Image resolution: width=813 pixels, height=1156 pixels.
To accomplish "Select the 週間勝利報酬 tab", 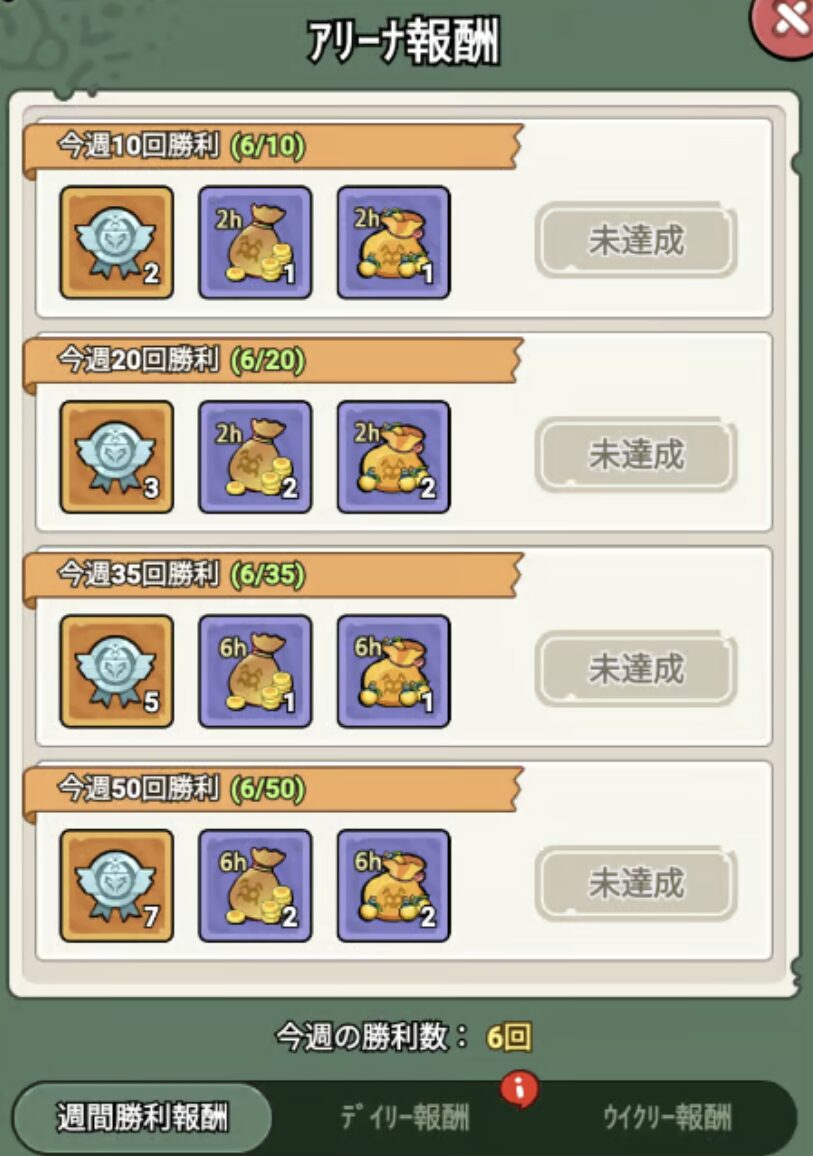I will (x=141, y=1117).
